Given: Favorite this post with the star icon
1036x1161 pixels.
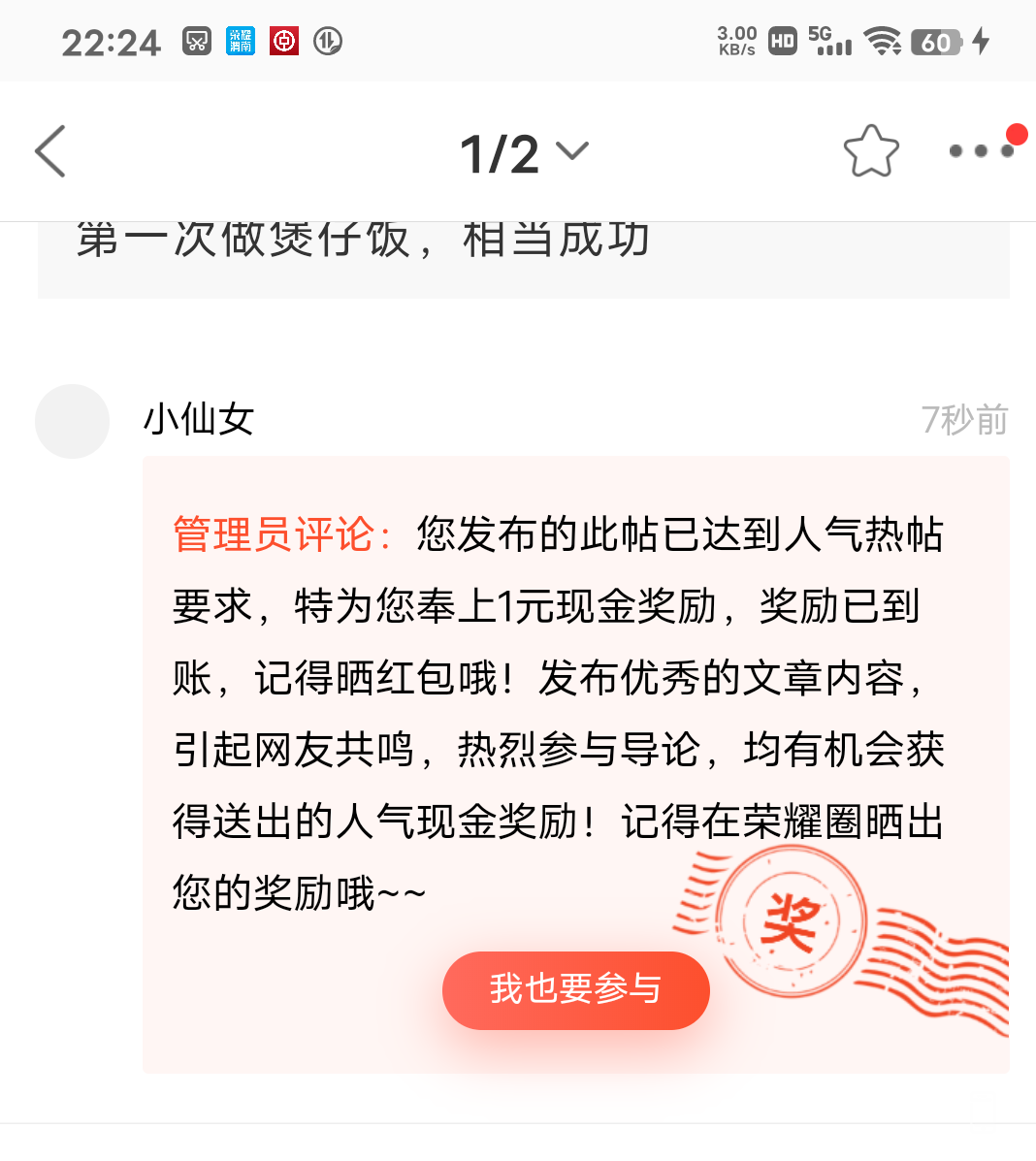Looking at the screenshot, I should 870,152.
